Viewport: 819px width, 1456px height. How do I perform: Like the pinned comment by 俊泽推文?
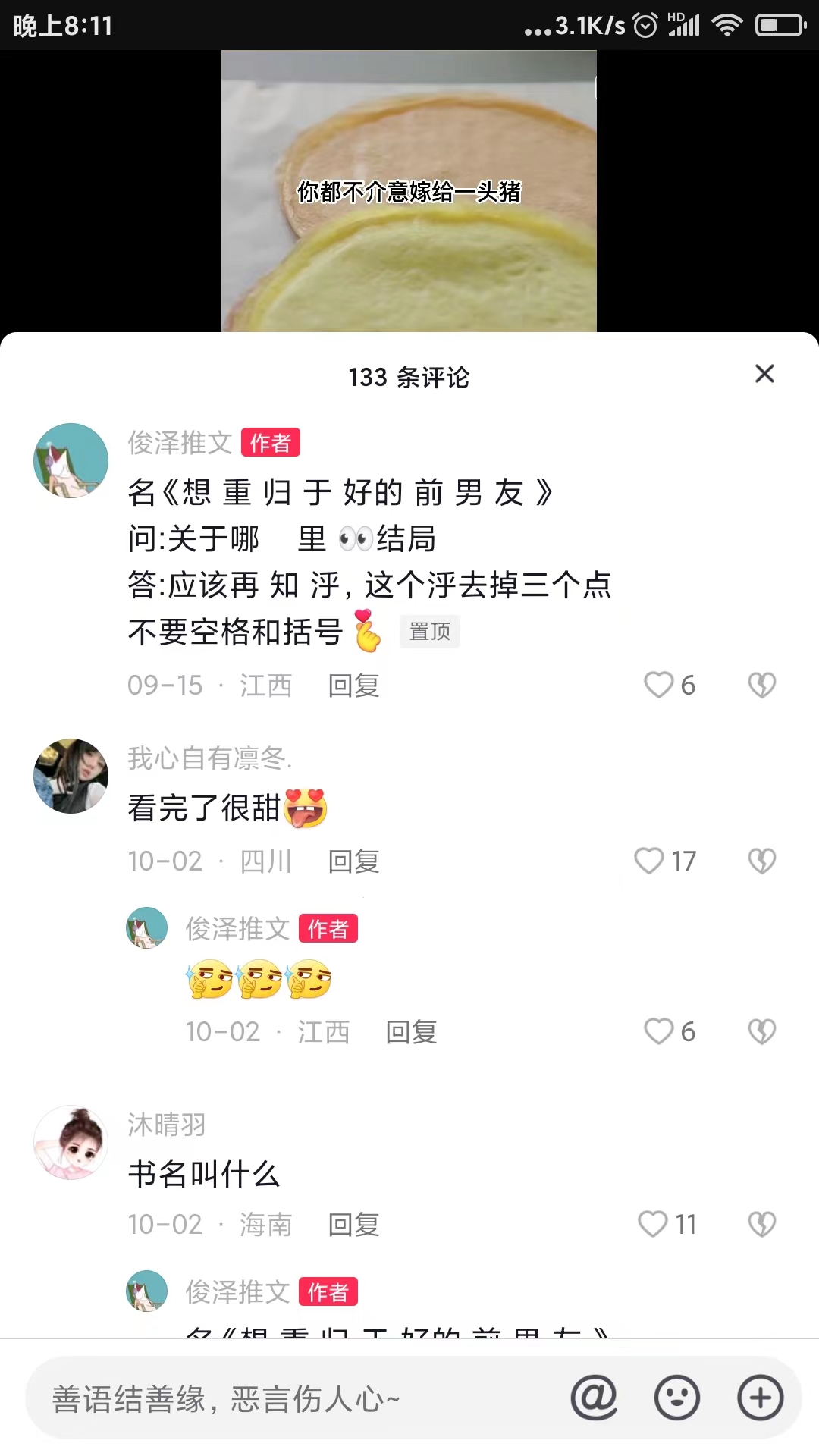(658, 686)
